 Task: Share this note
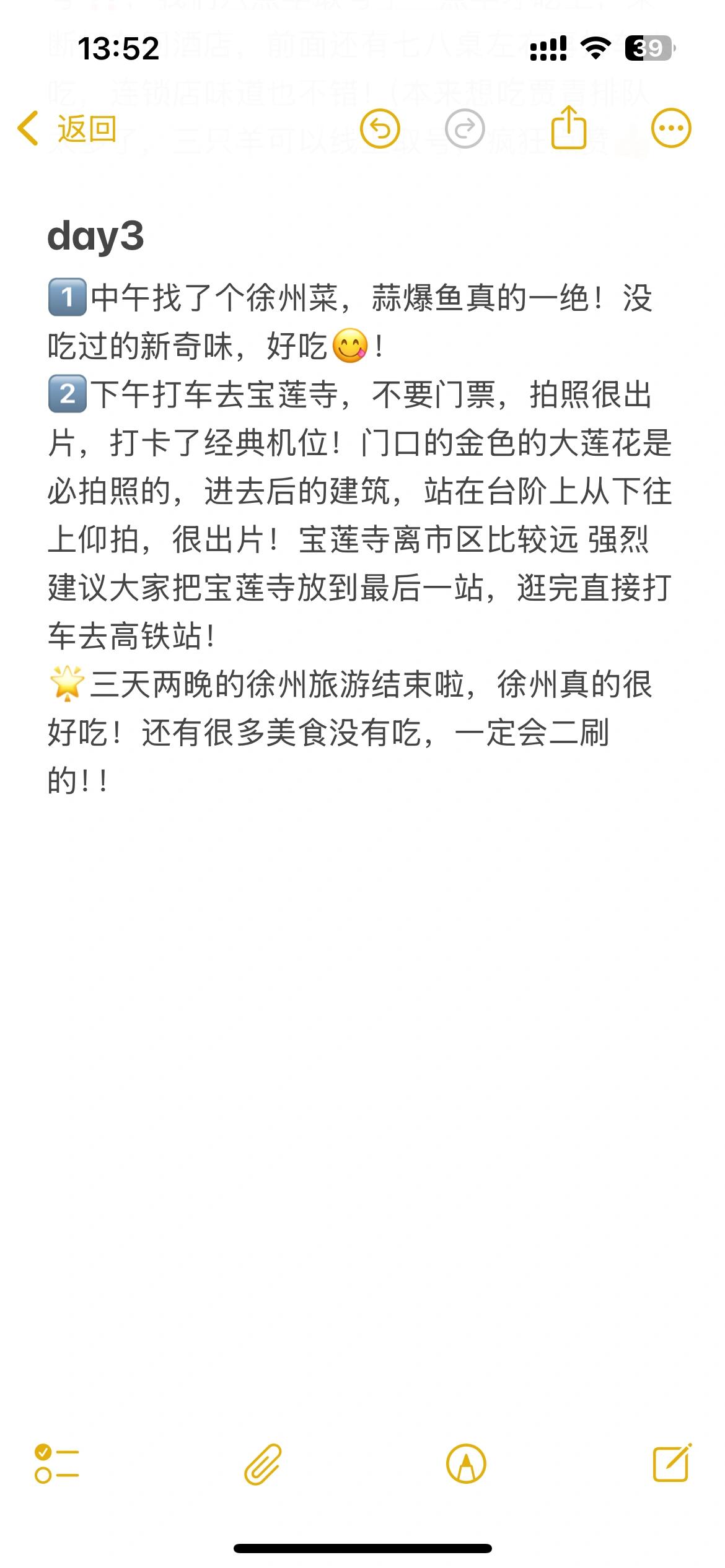coord(568,127)
